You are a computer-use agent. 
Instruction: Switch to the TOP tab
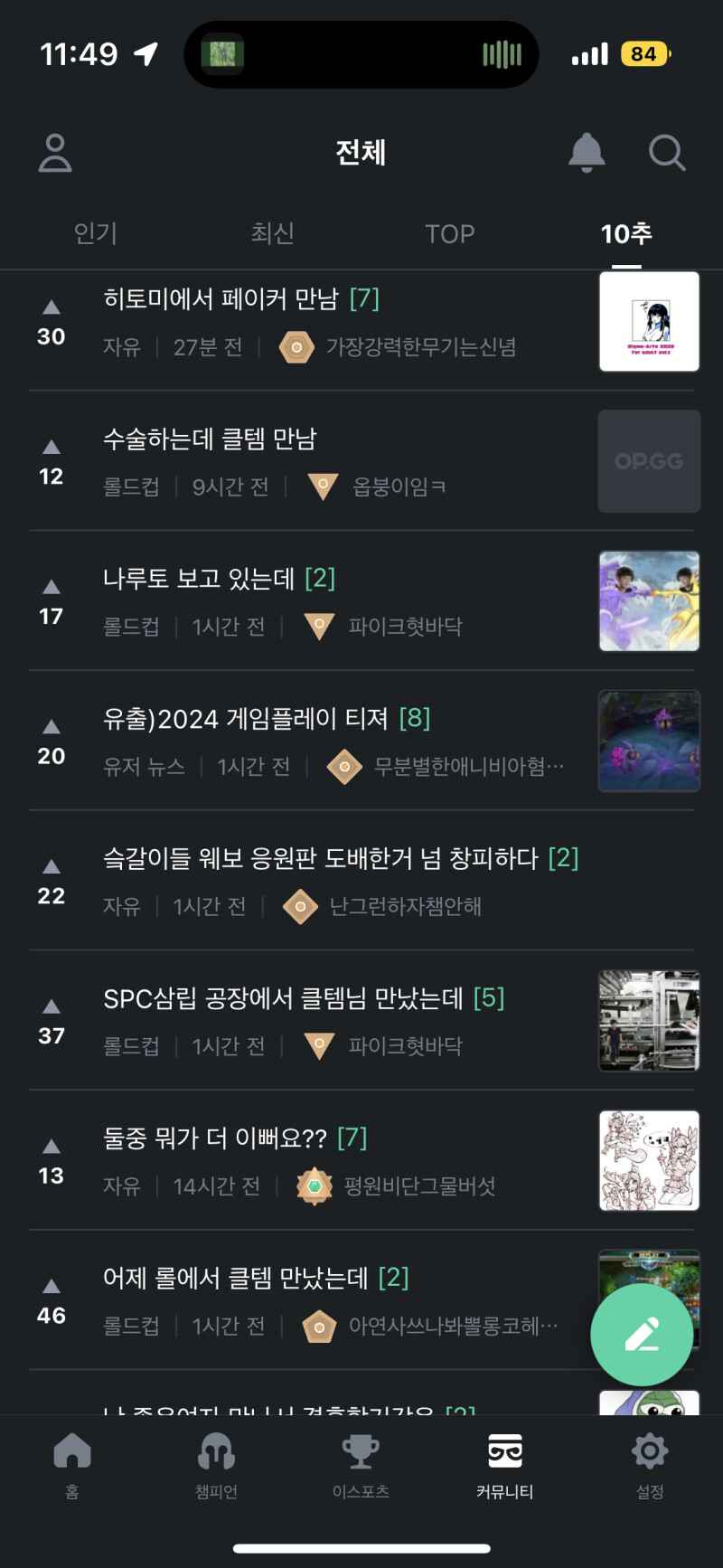(449, 233)
